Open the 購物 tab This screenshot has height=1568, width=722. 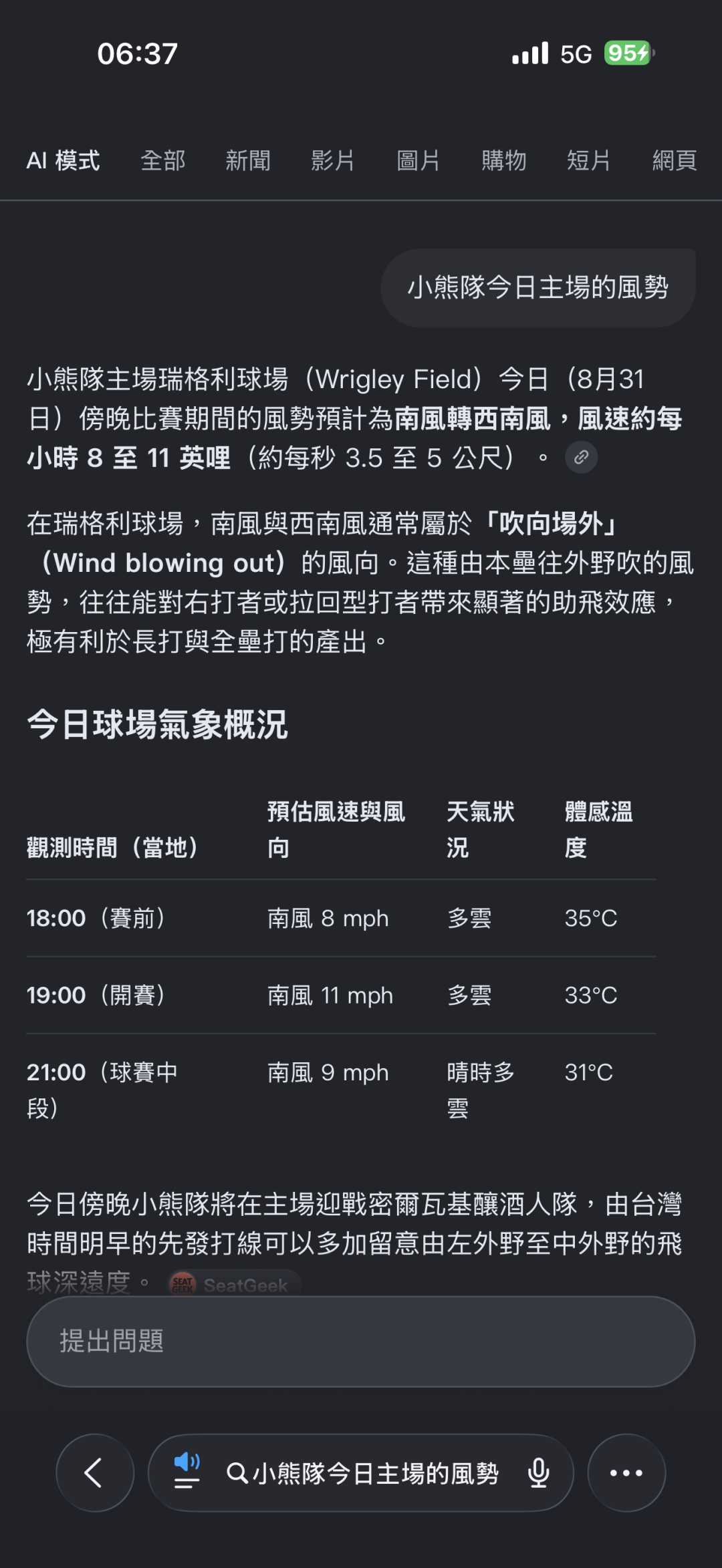(x=503, y=160)
